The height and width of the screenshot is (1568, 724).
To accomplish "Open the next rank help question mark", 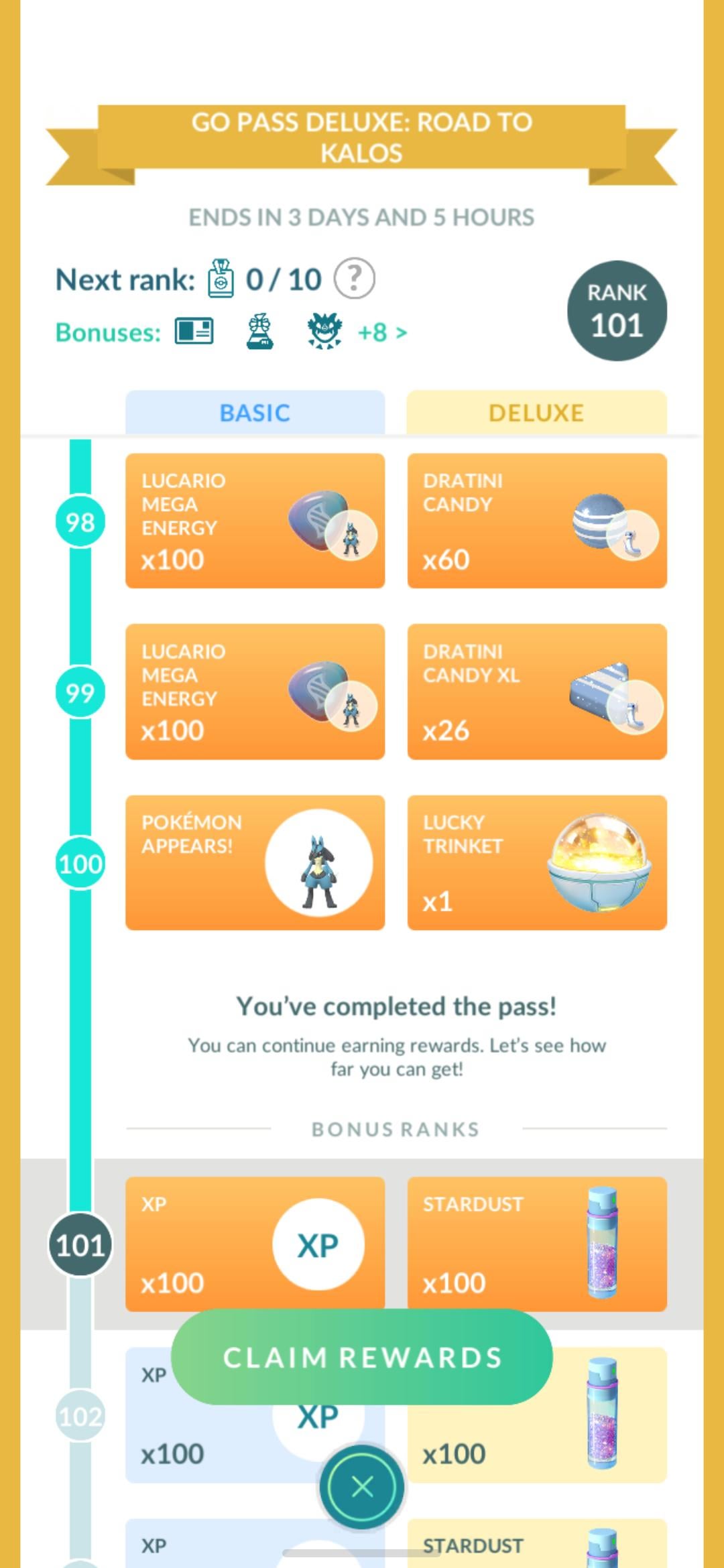I will pyautogui.click(x=354, y=279).
